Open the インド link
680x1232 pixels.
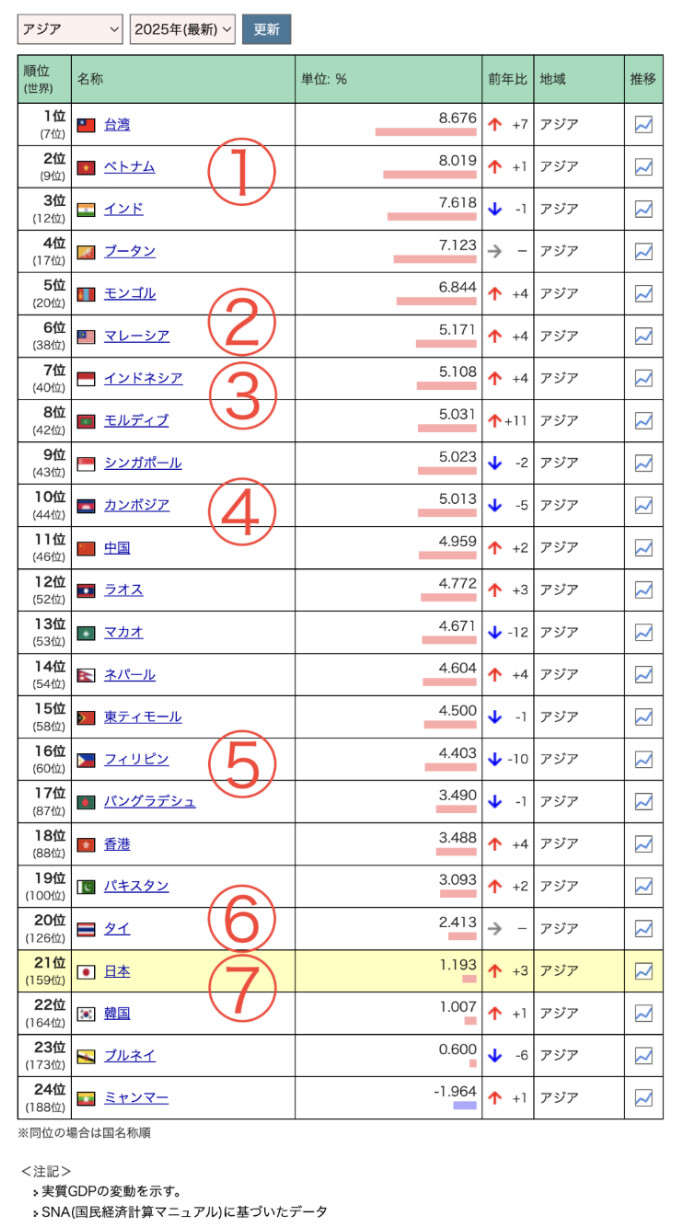[x=124, y=209]
